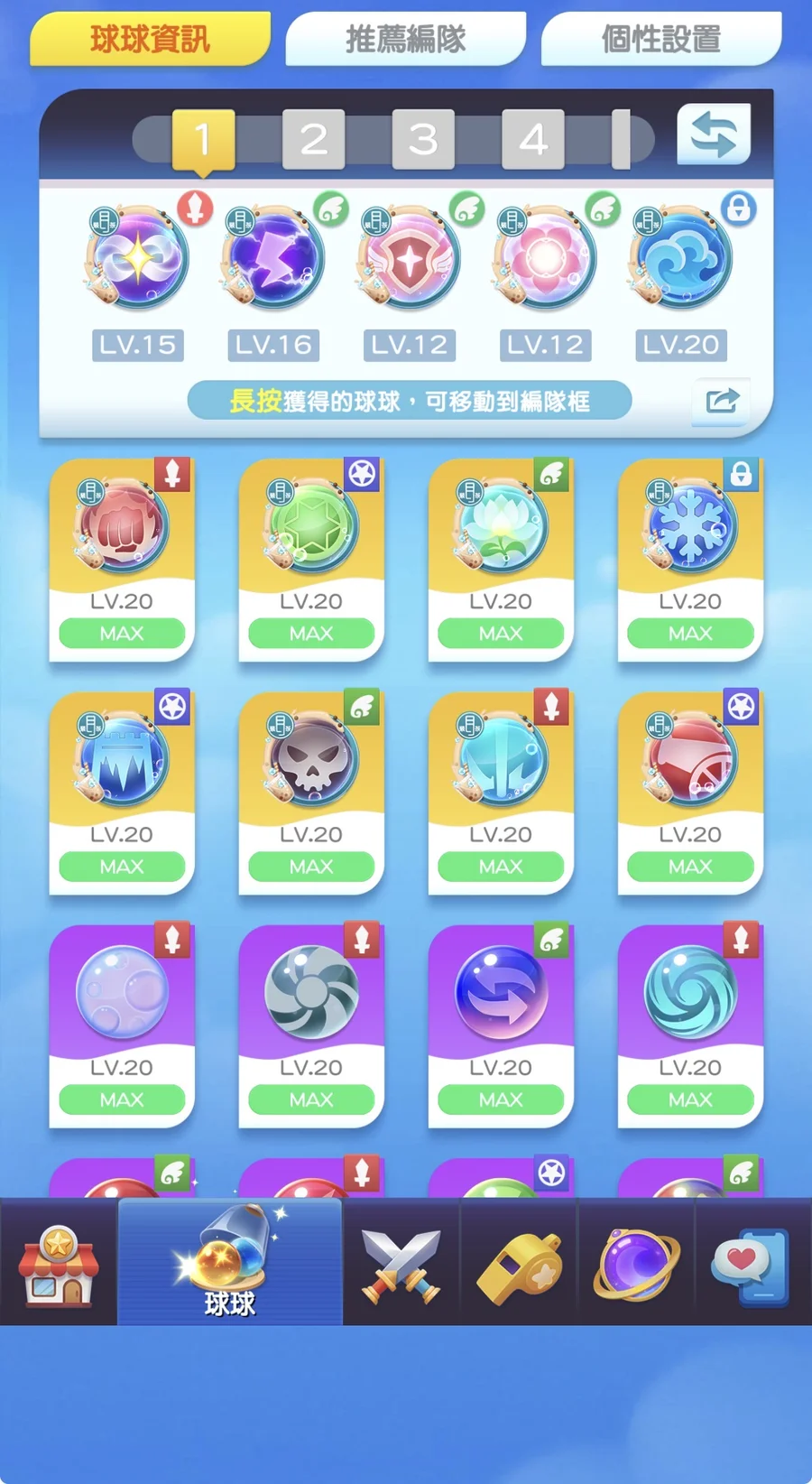This screenshot has height=1484, width=812.
Task: Open the lotus flower ball card
Action: point(501,560)
